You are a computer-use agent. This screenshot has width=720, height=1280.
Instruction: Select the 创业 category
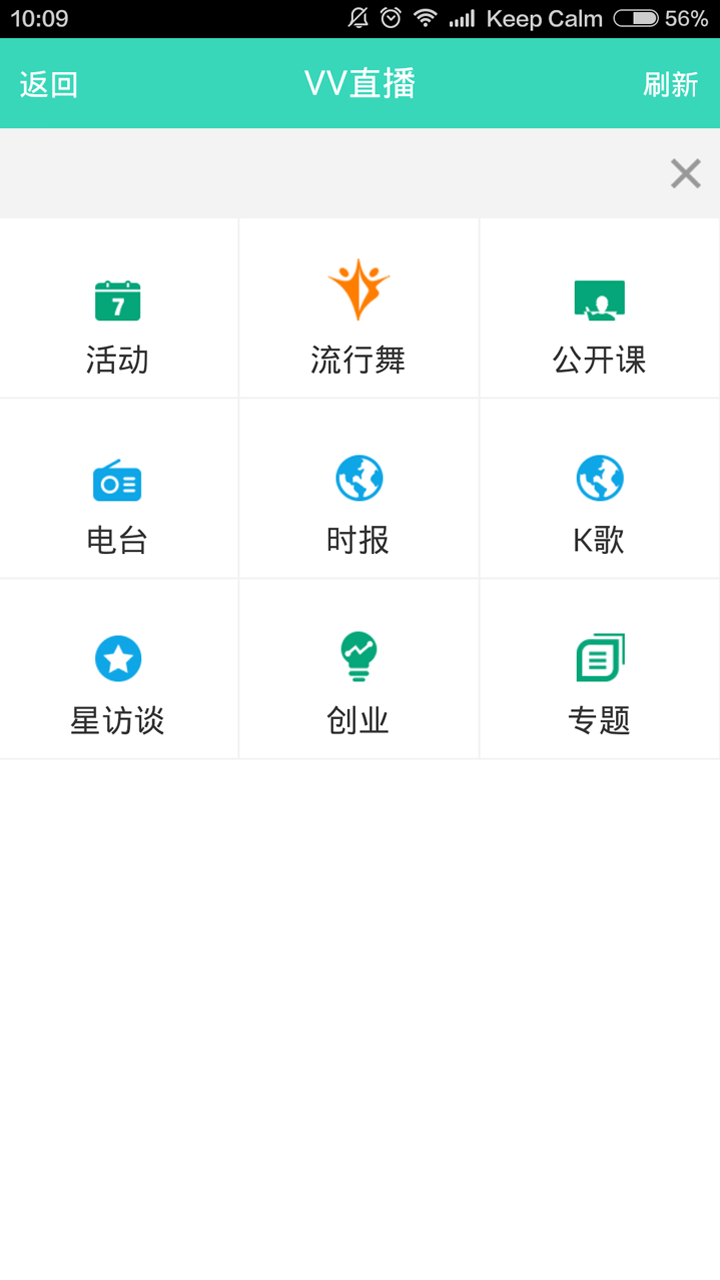(359, 668)
